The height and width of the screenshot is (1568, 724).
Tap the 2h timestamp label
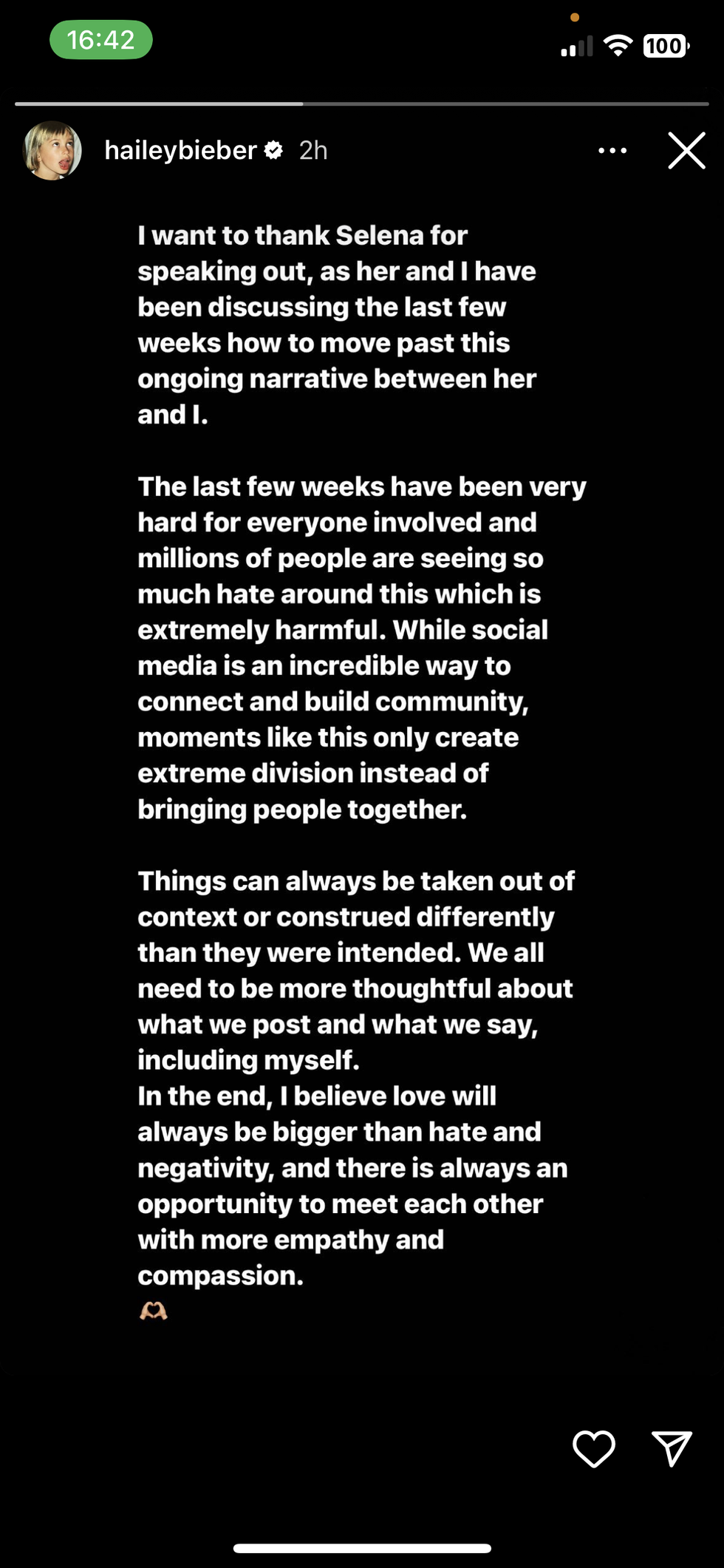click(x=313, y=150)
